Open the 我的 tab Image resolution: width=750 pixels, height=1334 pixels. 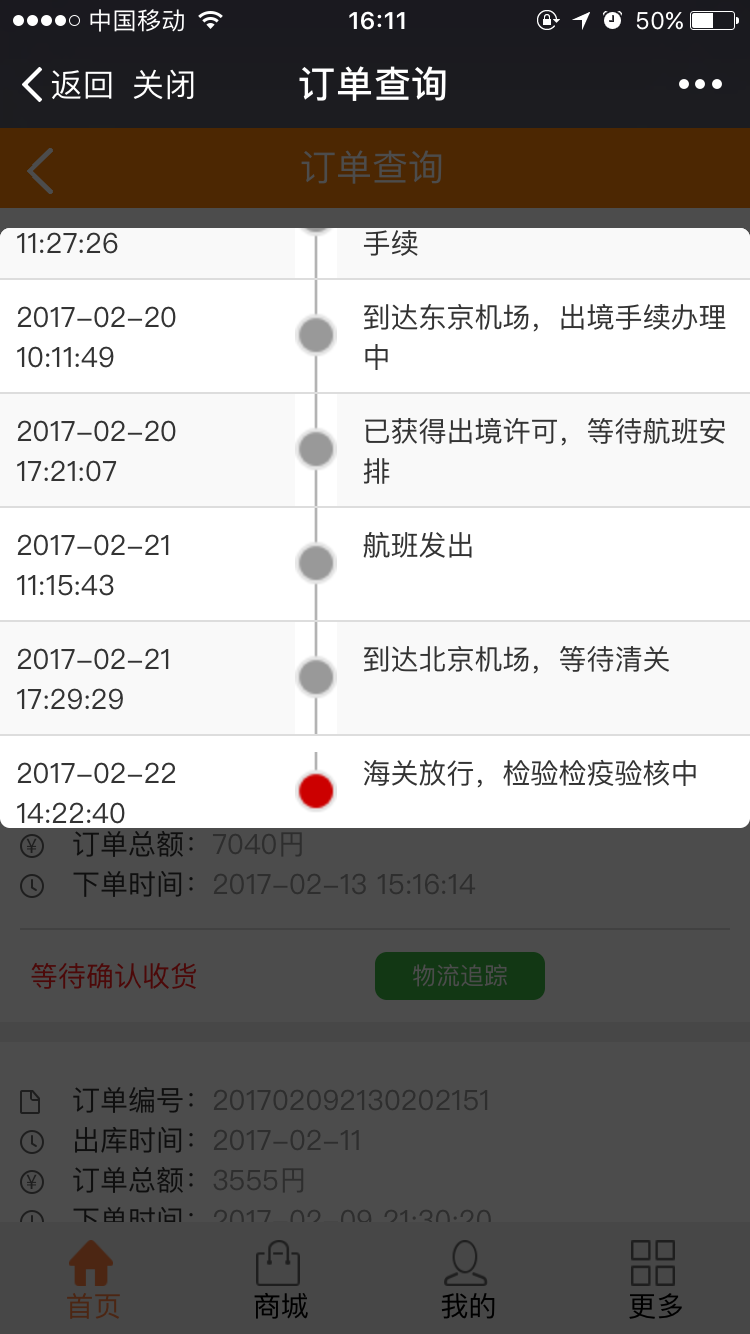pyautogui.click(x=467, y=1279)
